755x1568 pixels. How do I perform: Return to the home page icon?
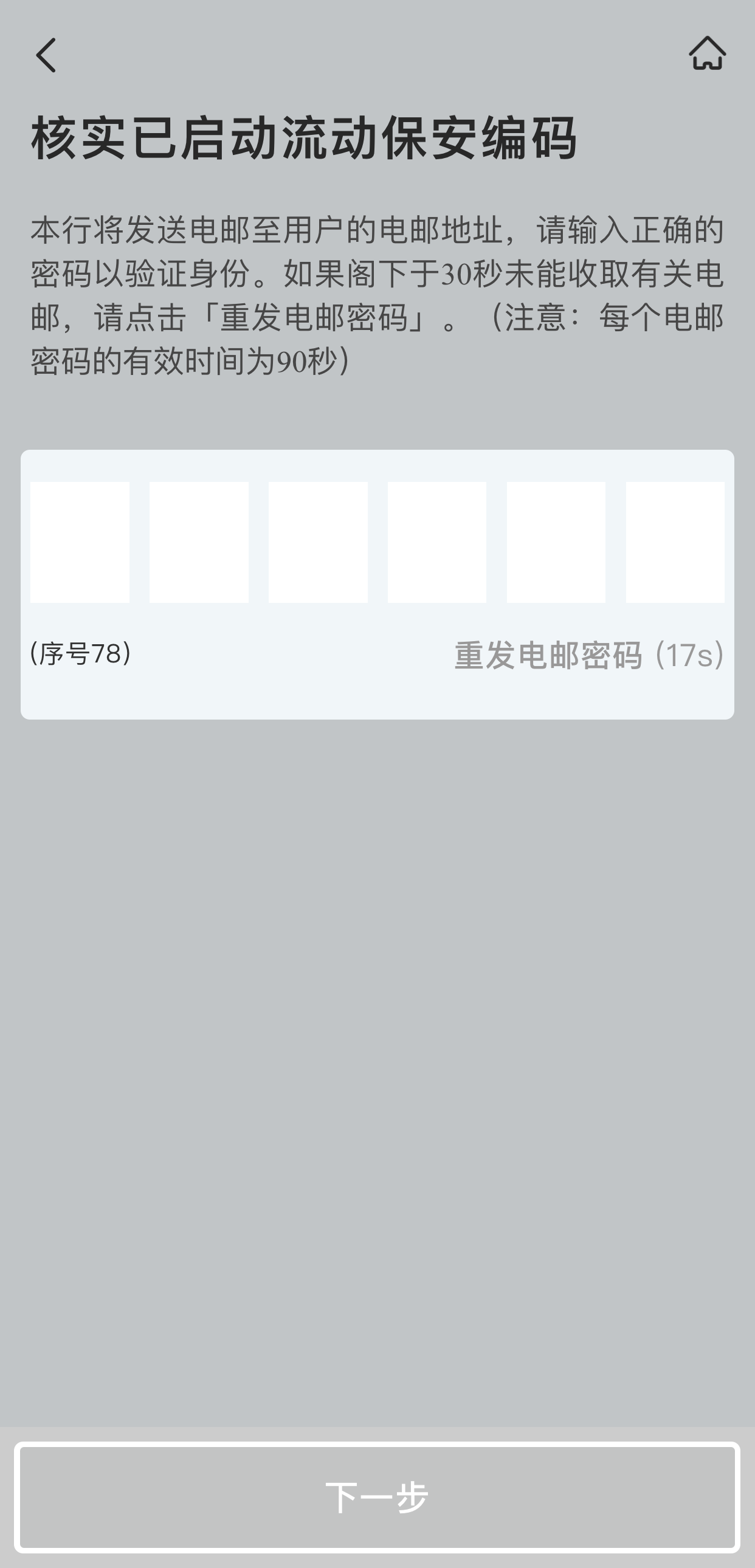click(707, 53)
